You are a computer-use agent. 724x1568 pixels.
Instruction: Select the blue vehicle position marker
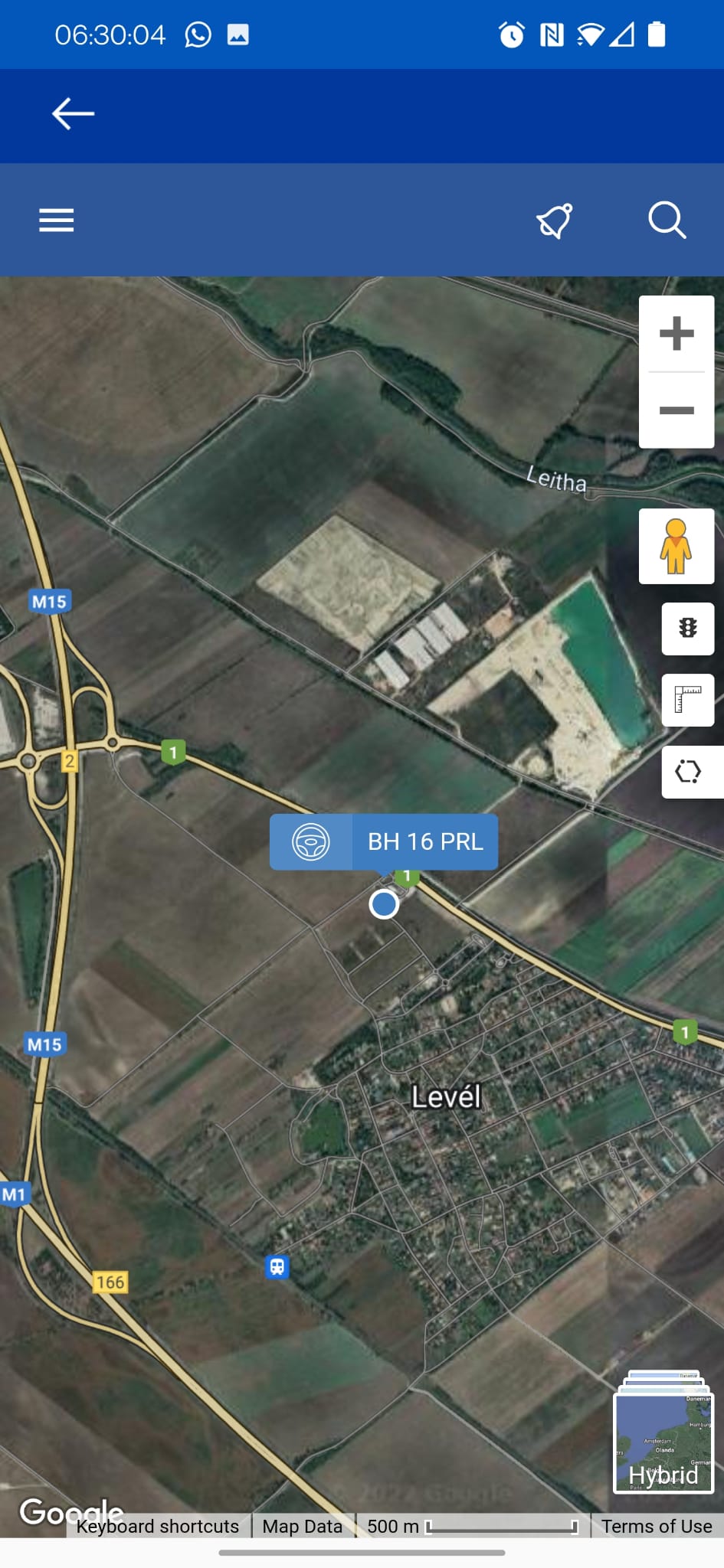coord(384,904)
